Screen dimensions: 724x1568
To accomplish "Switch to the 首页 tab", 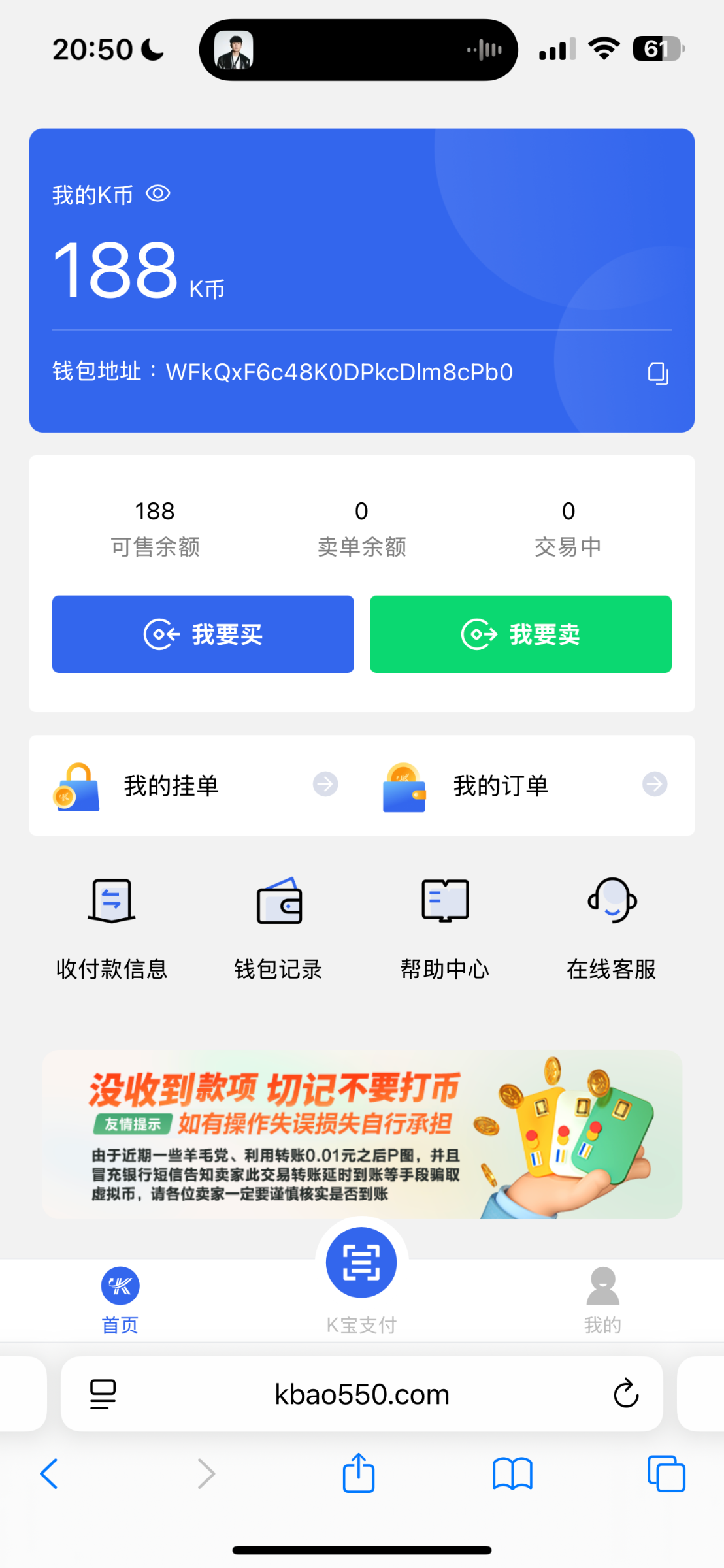I will (x=120, y=1300).
